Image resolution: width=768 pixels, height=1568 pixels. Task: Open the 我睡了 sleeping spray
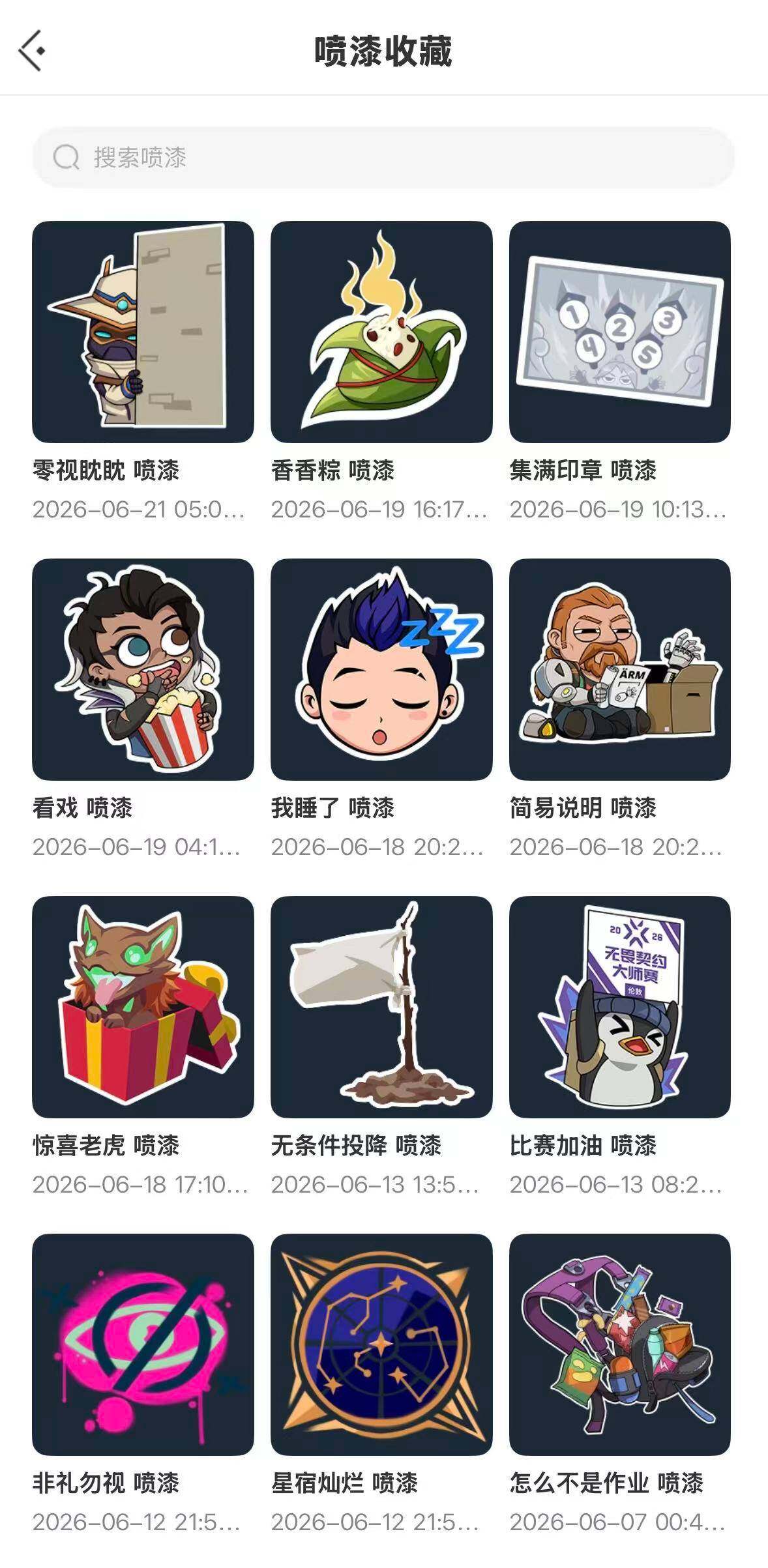pyautogui.click(x=381, y=669)
